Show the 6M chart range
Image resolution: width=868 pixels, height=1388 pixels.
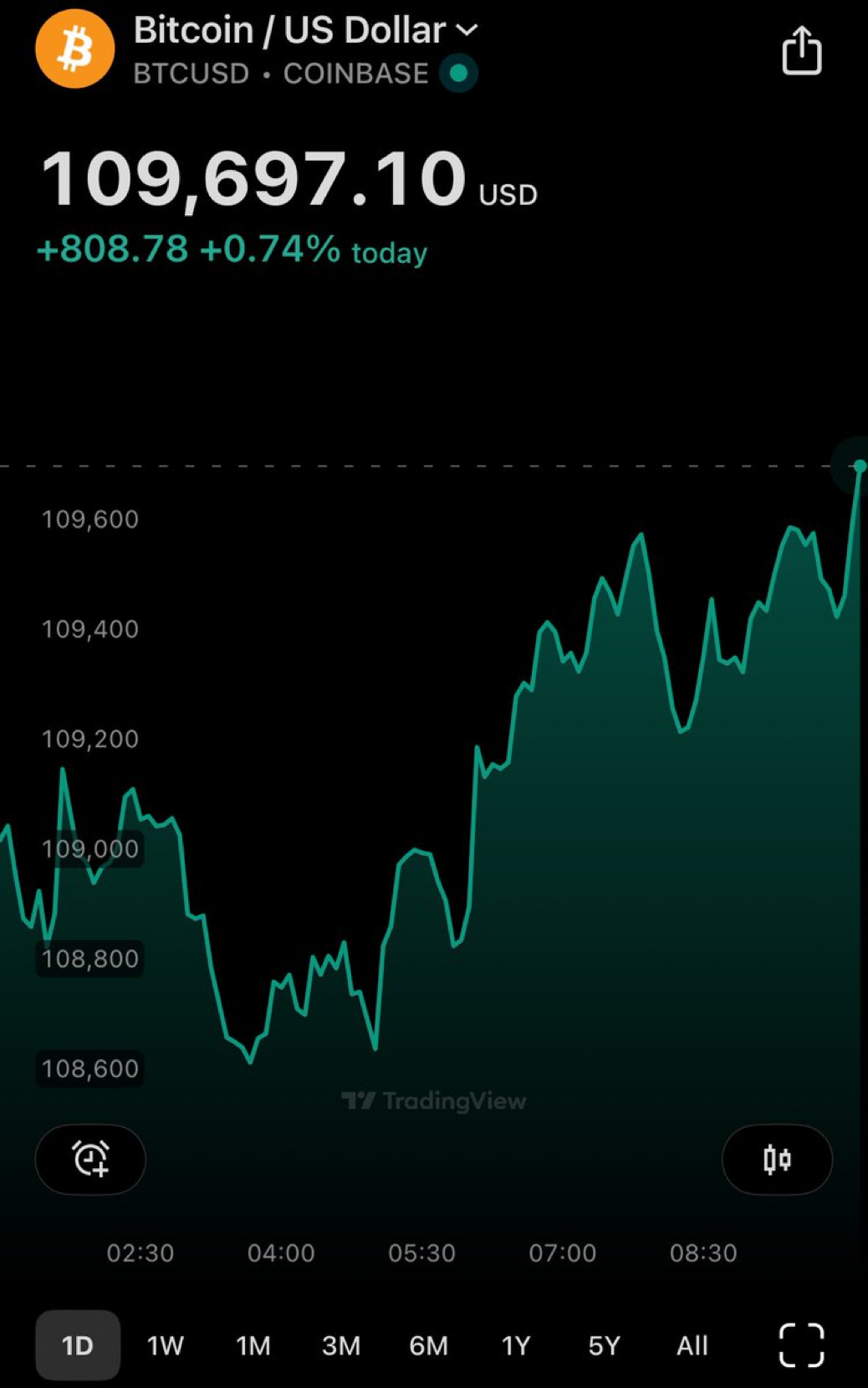click(x=428, y=1345)
